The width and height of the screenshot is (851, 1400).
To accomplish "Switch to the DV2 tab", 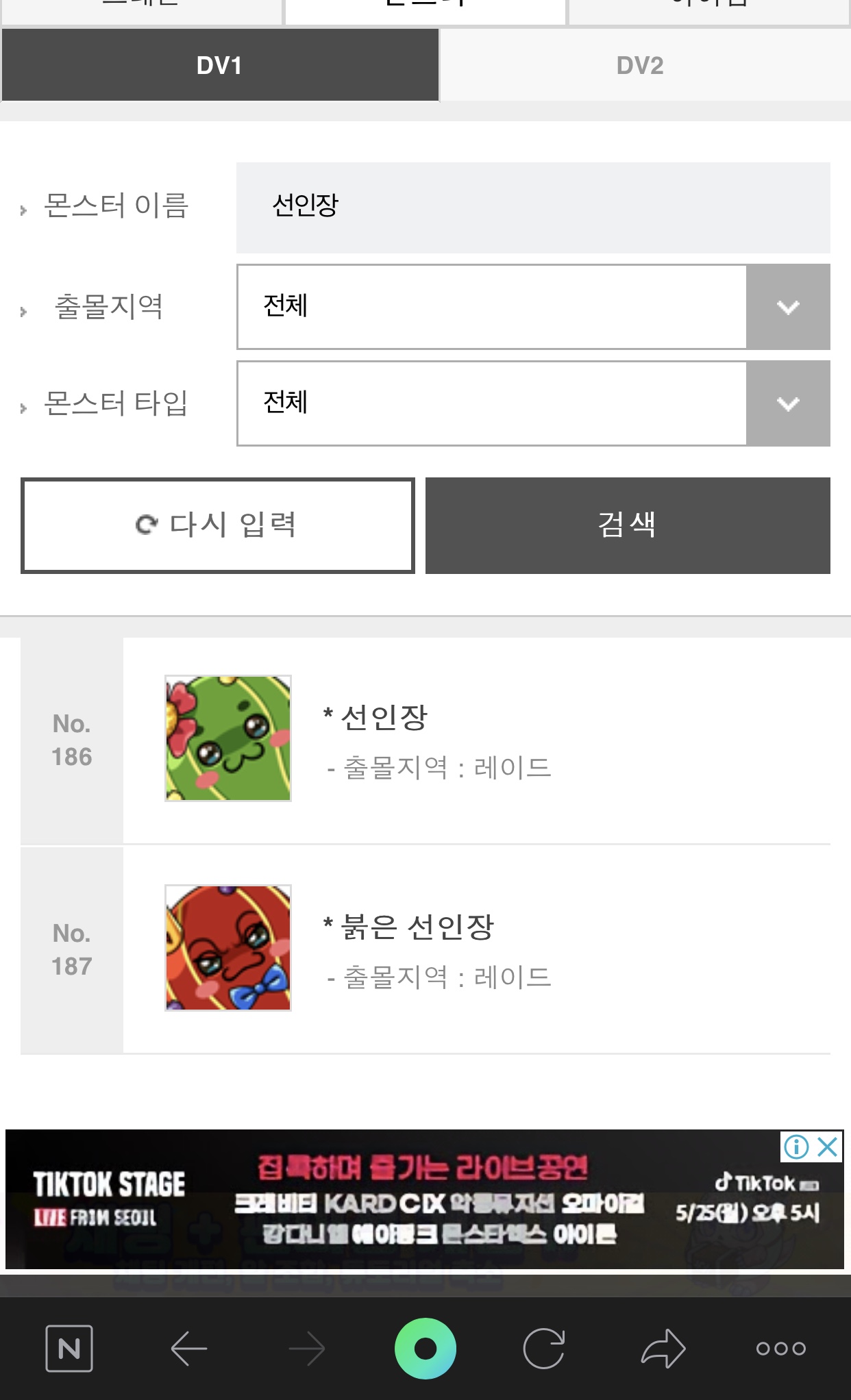I will [x=640, y=66].
